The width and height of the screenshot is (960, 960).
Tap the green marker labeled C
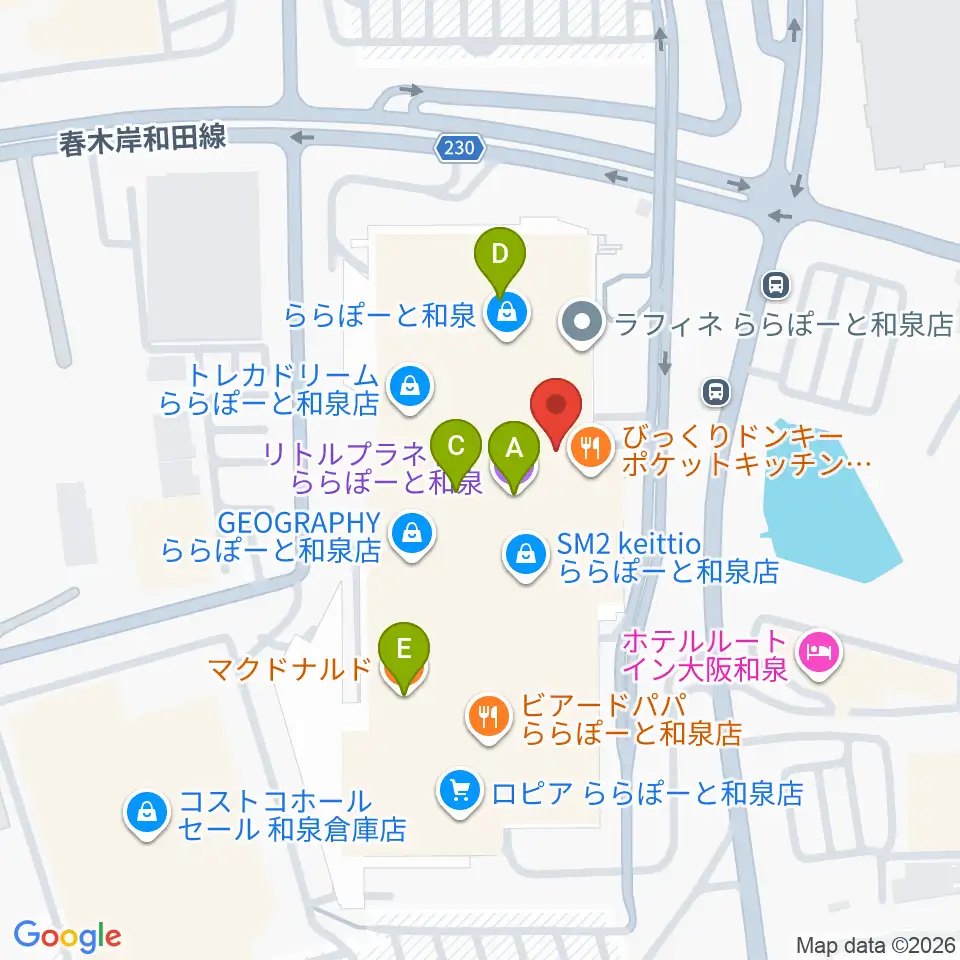click(x=456, y=449)
